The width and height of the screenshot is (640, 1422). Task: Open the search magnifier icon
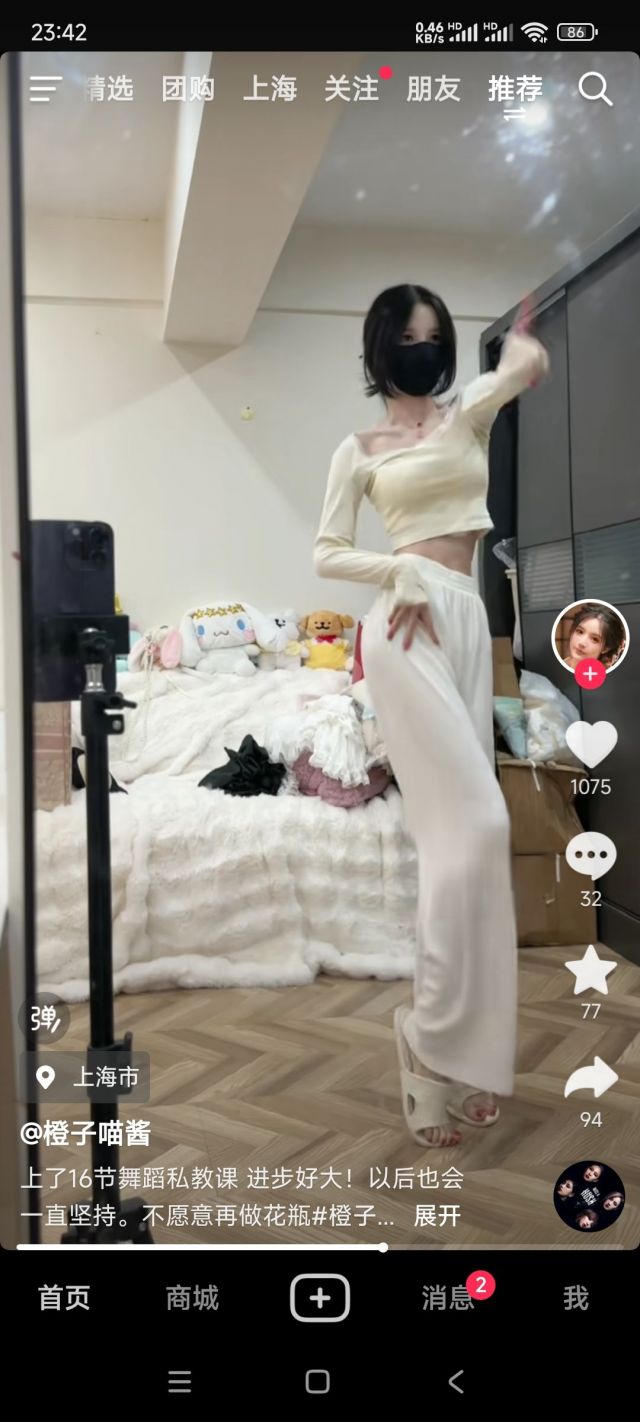point(595,89)
